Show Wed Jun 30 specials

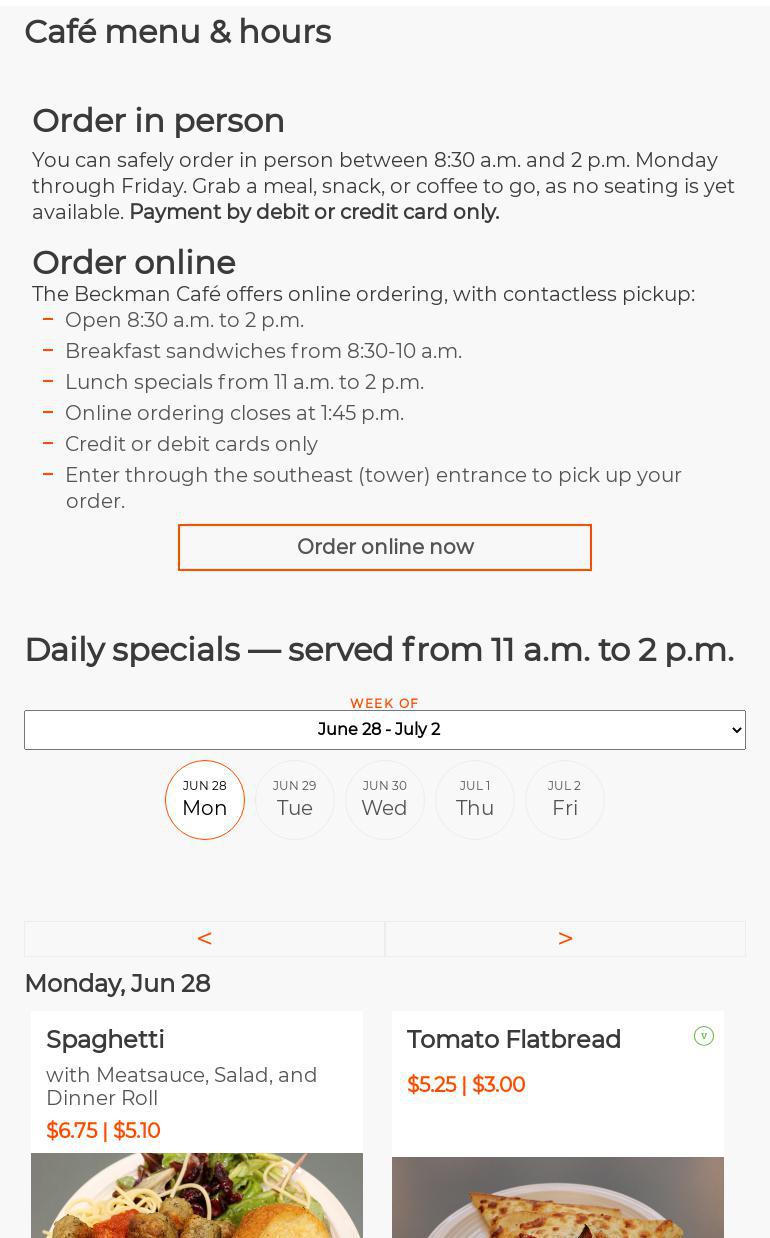pyautogui.click(x=385, y=800)
